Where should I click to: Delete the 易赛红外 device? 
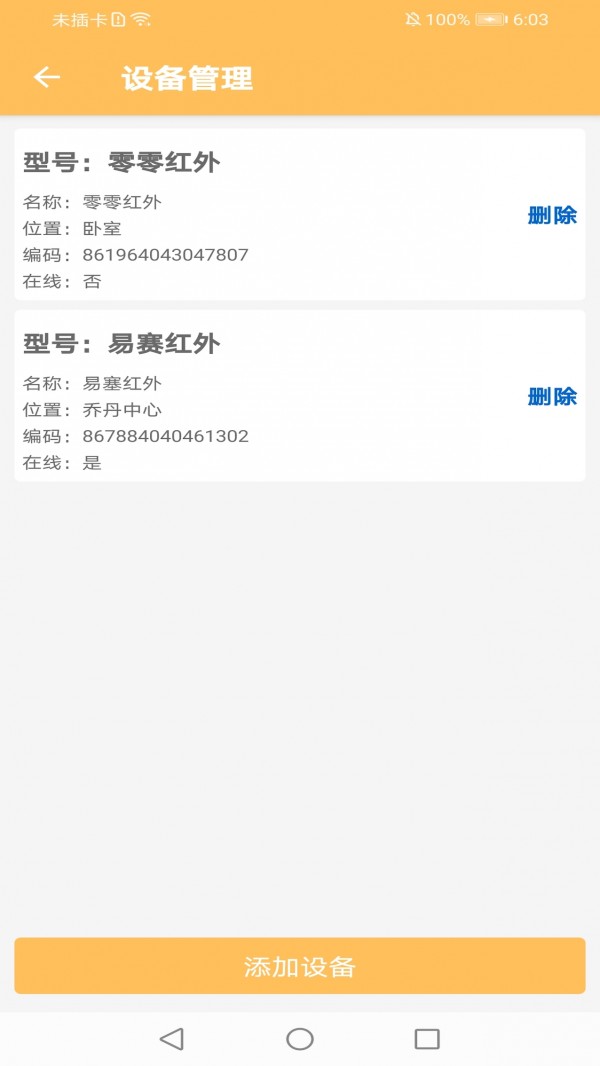(552, 396)
